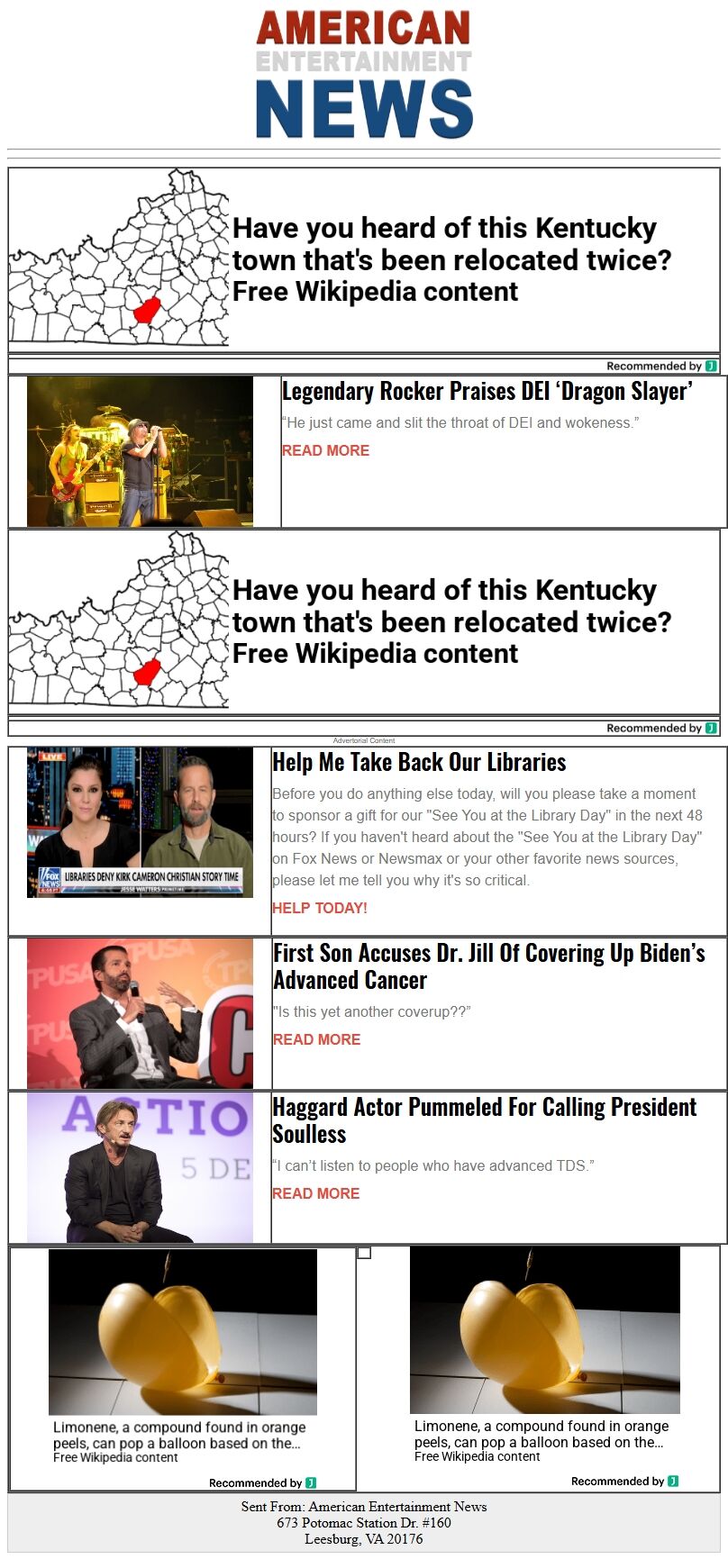
Task: Open the photo beside the Haggard Actor story
Action: click(x=140, y=1167)
